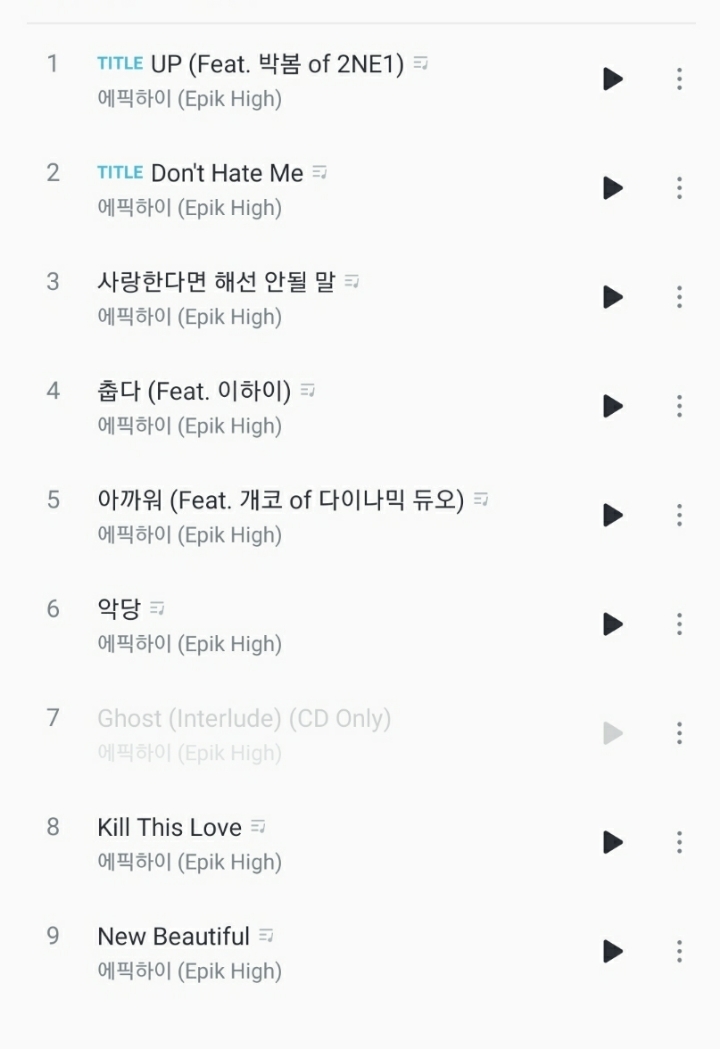Open the options menu for UP

tap(678, 80)
